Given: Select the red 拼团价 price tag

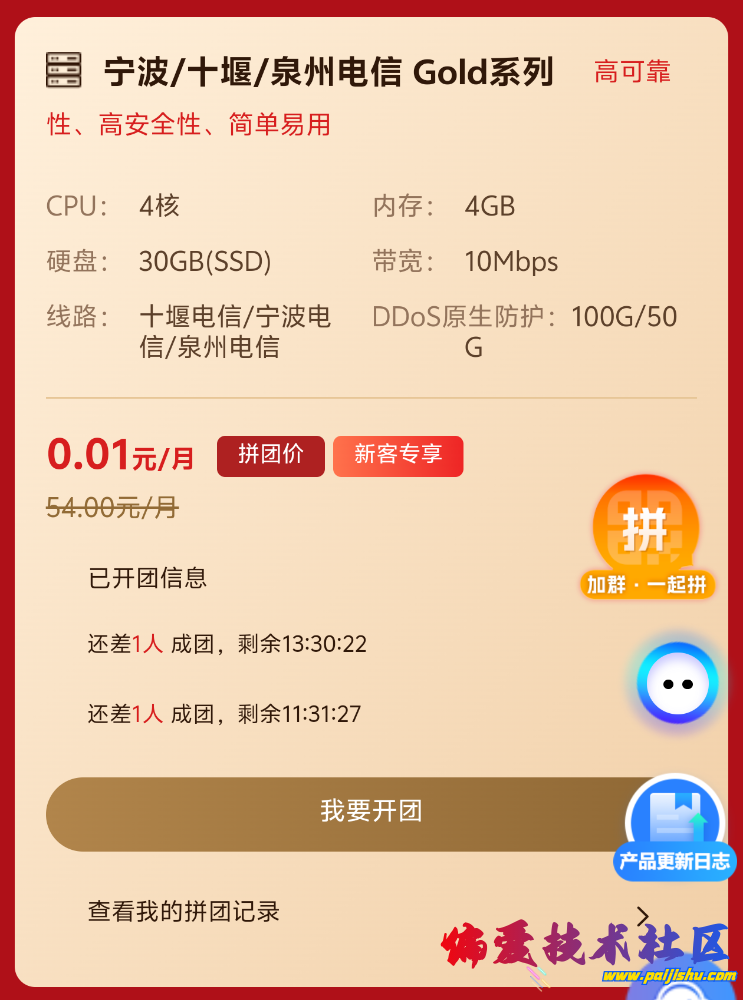Looking at the screenshot, I should [x=270, y=455].
